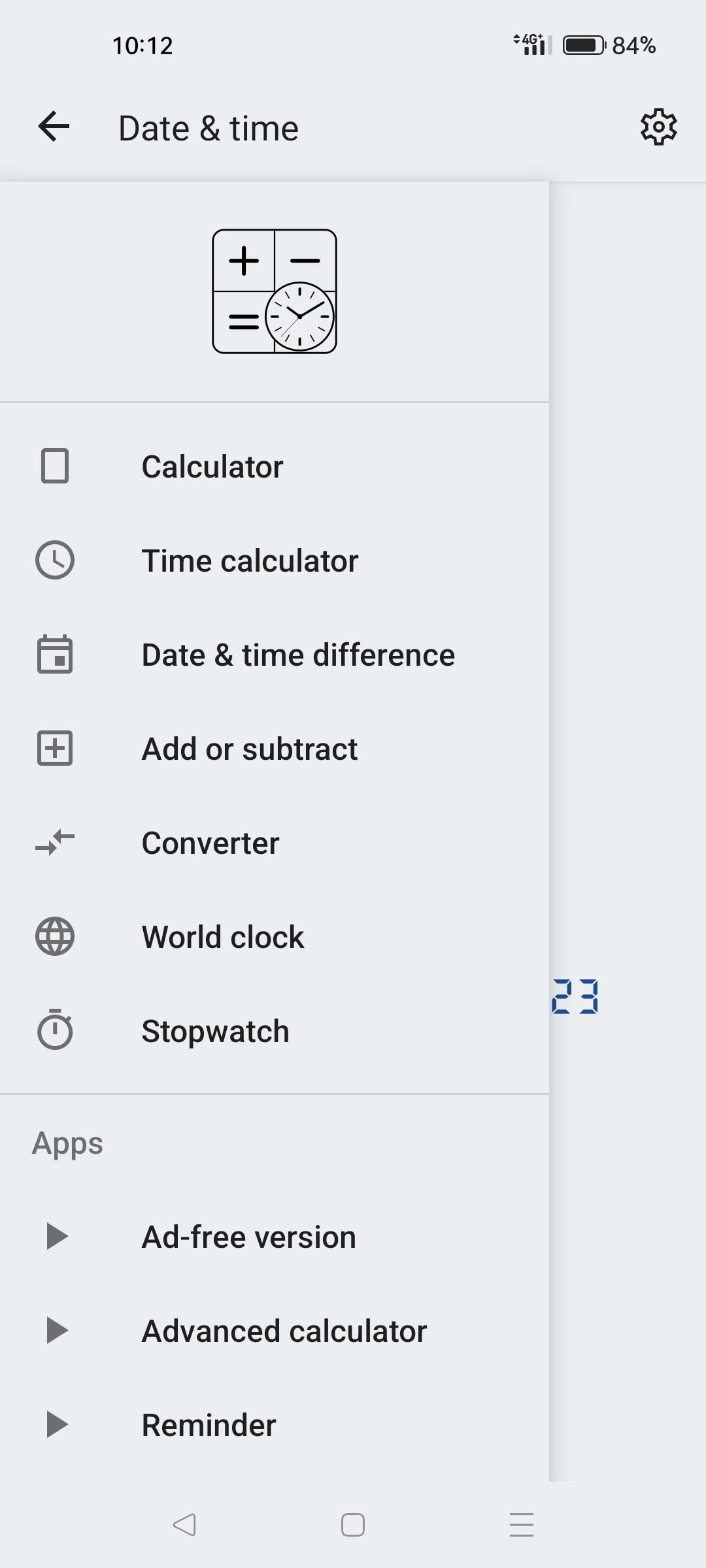Expand the Ad-free version entry
The image size is (706, 1568).
click(x=58, y=1235)
